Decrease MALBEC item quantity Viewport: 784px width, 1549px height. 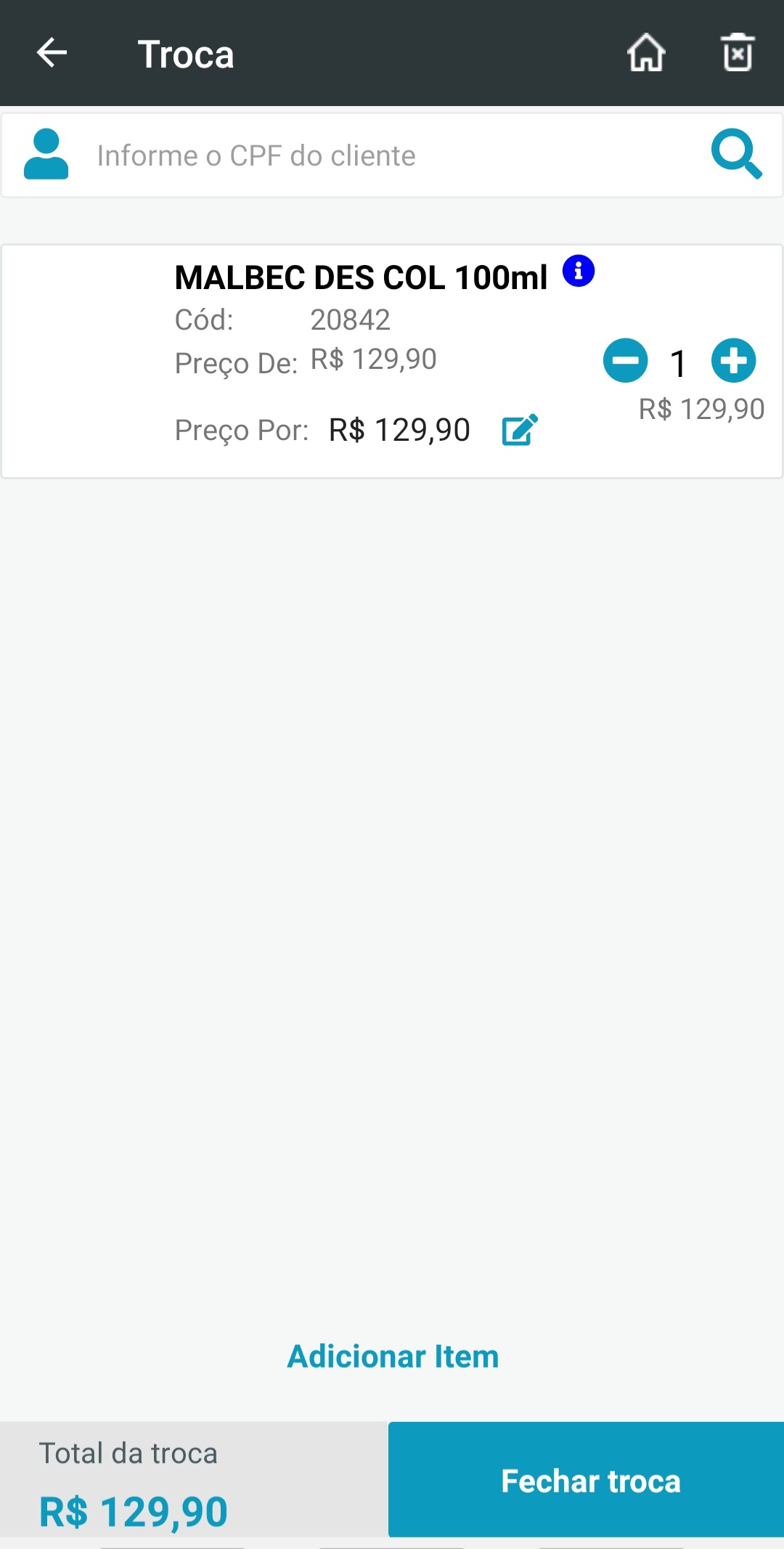pyautogui.click(x=625, y=360)
